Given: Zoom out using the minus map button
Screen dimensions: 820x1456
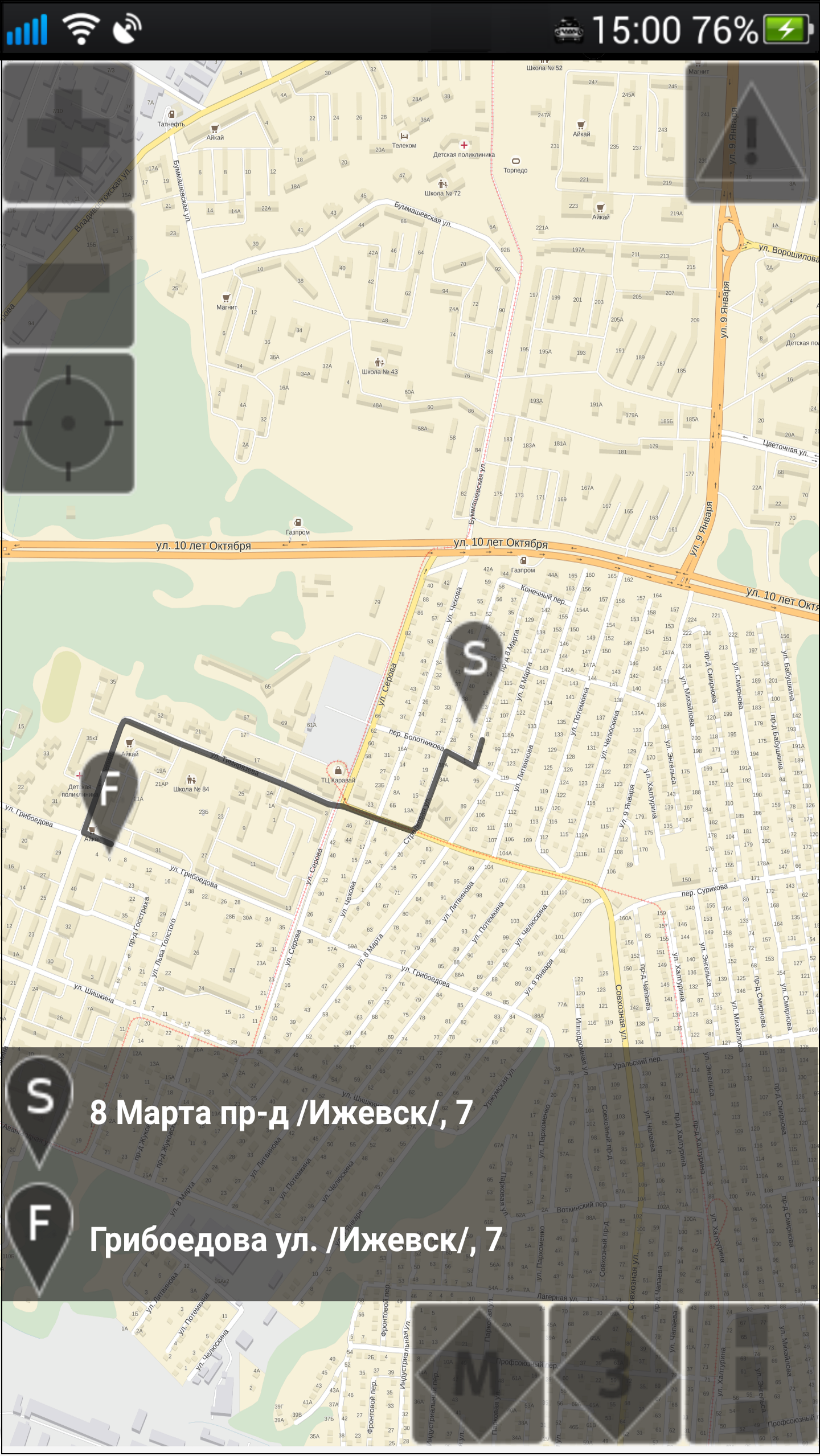Looking at the screenshot, I should 67,277.
